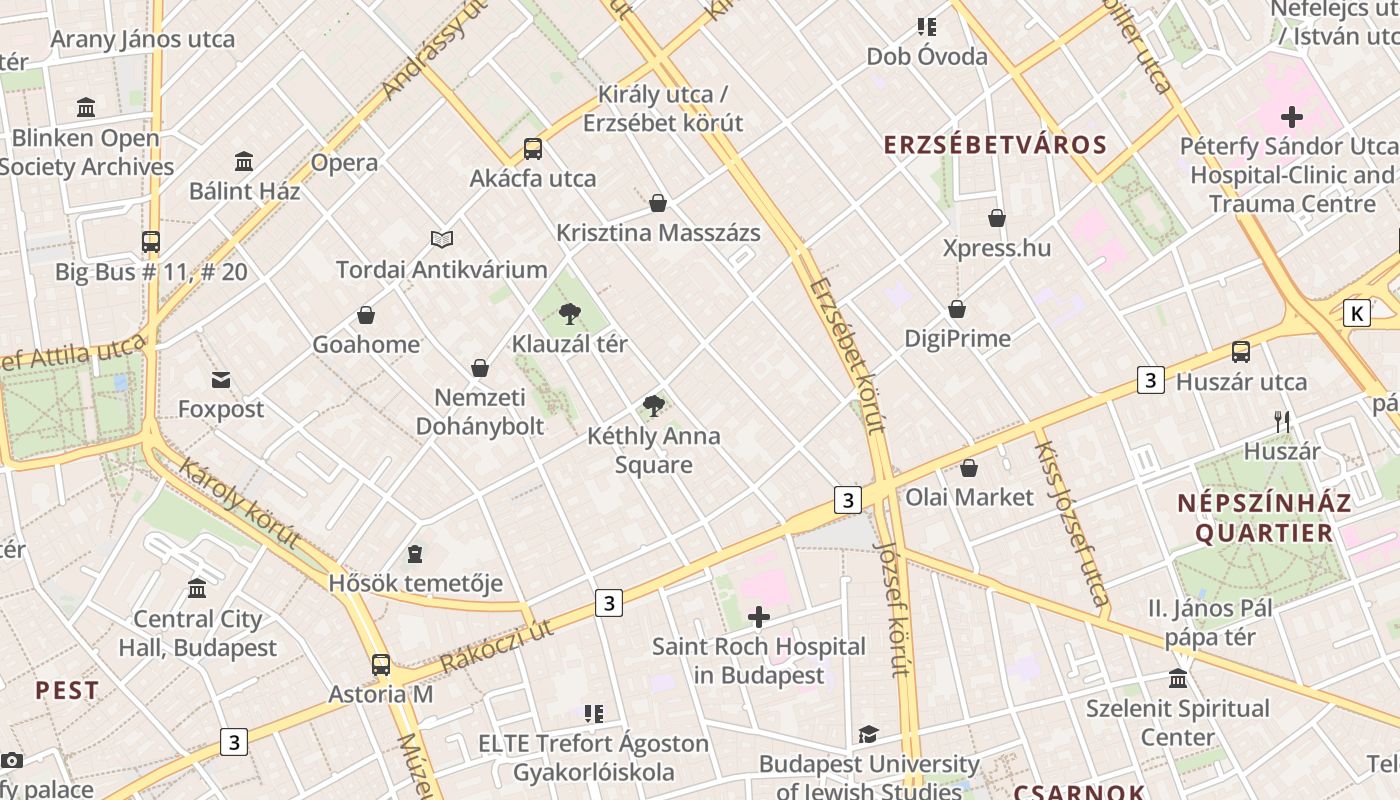This screenshot has height=800, width=1400.
Task: View the Dob Óvoda marker
Action: (x=927, y=27)
